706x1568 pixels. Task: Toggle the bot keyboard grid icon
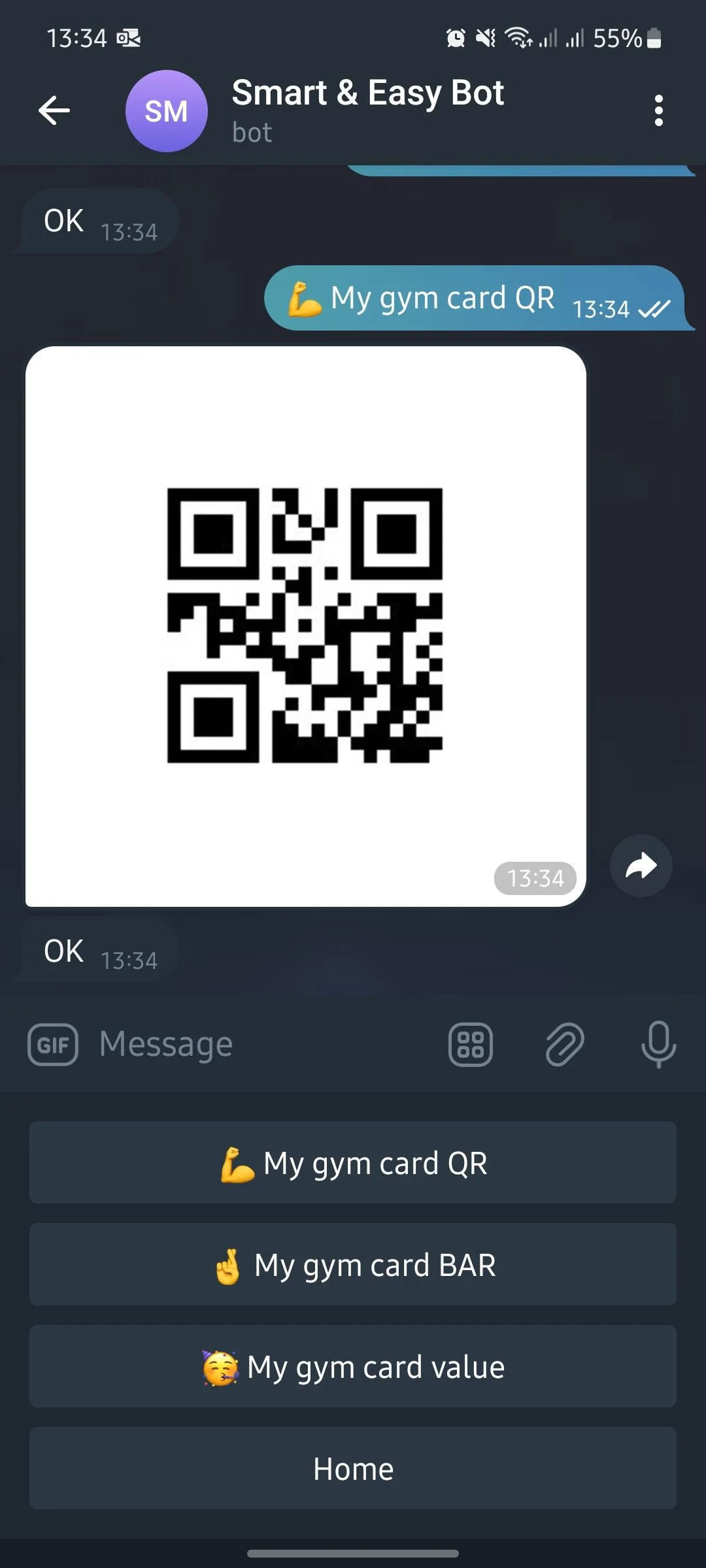click(x=470, y=1044)
